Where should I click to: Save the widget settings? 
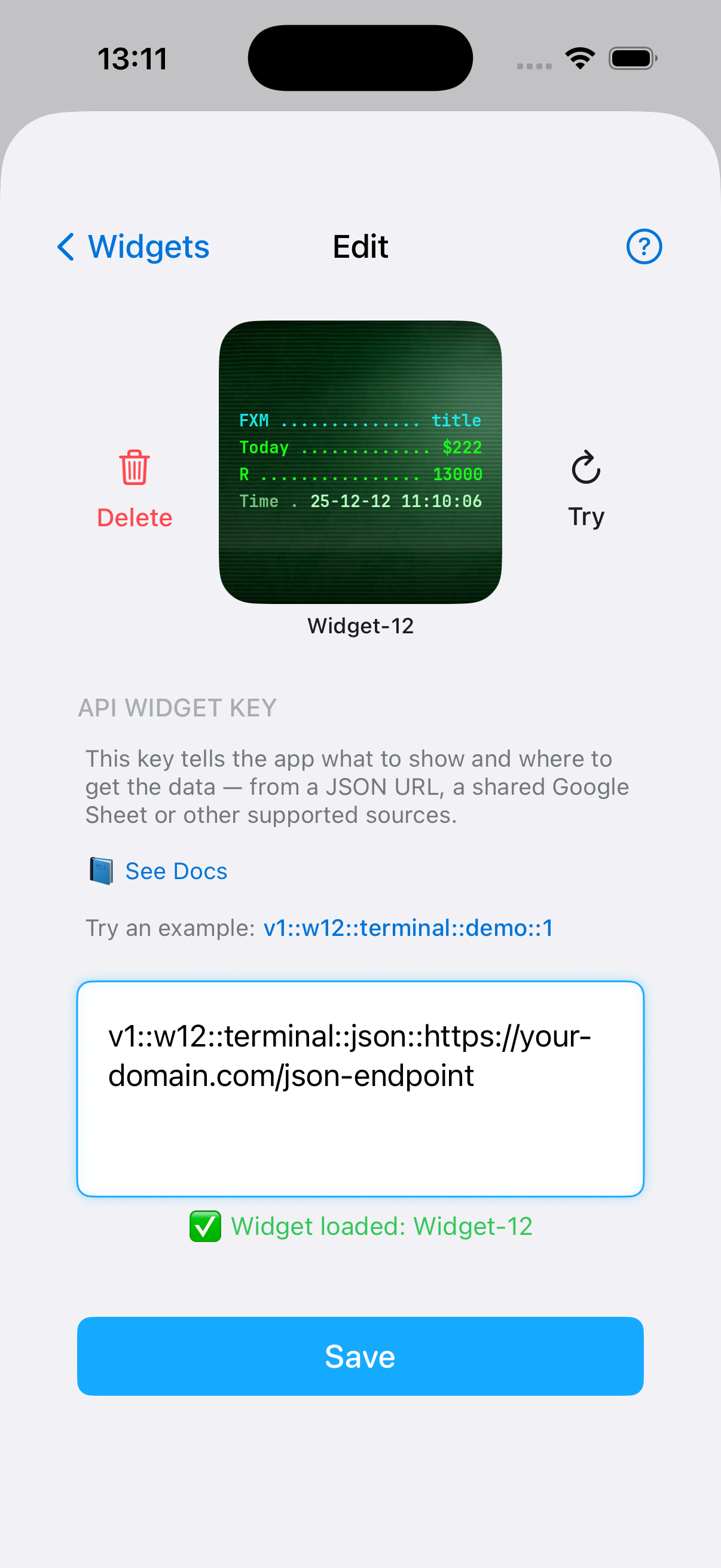click(x=360, y=1356)
